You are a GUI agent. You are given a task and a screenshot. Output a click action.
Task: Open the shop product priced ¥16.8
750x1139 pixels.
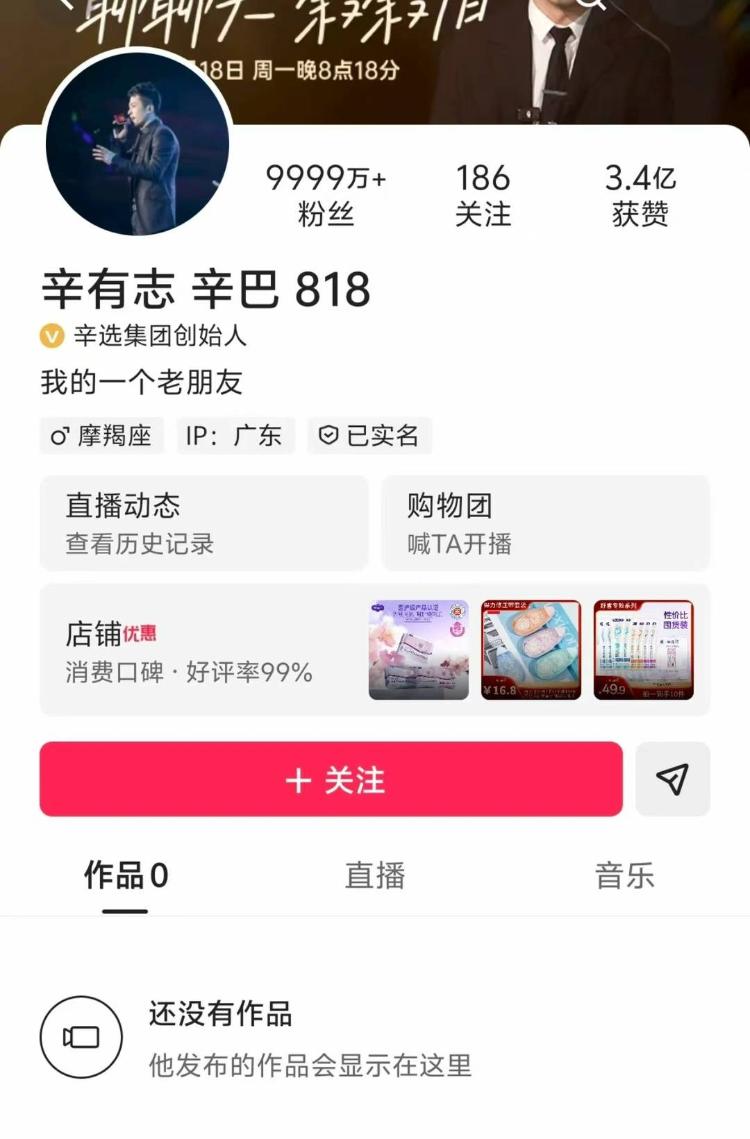click(x=530, y=650)
